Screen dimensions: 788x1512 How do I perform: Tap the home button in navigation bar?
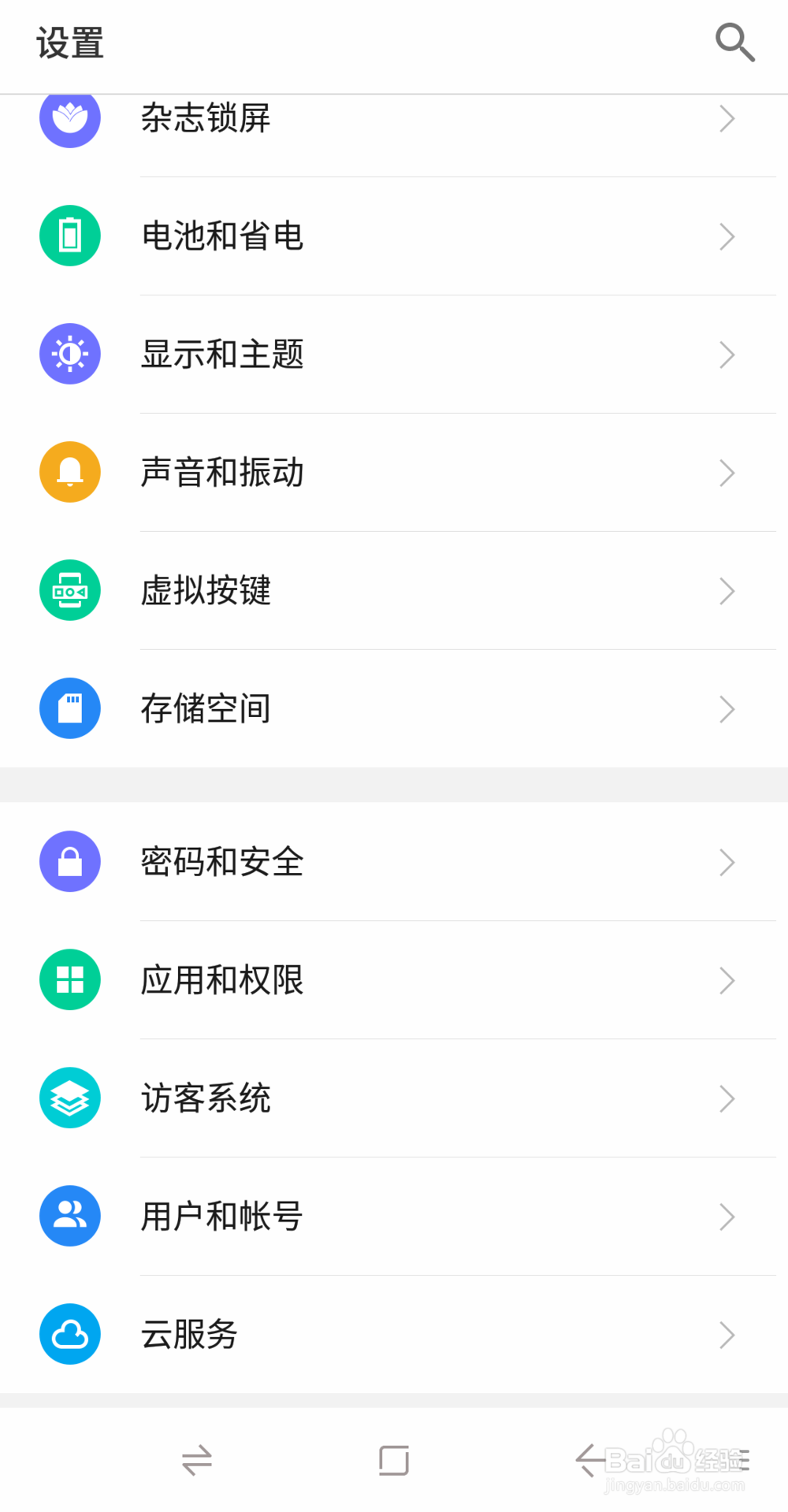click(x=393, y=1460)
